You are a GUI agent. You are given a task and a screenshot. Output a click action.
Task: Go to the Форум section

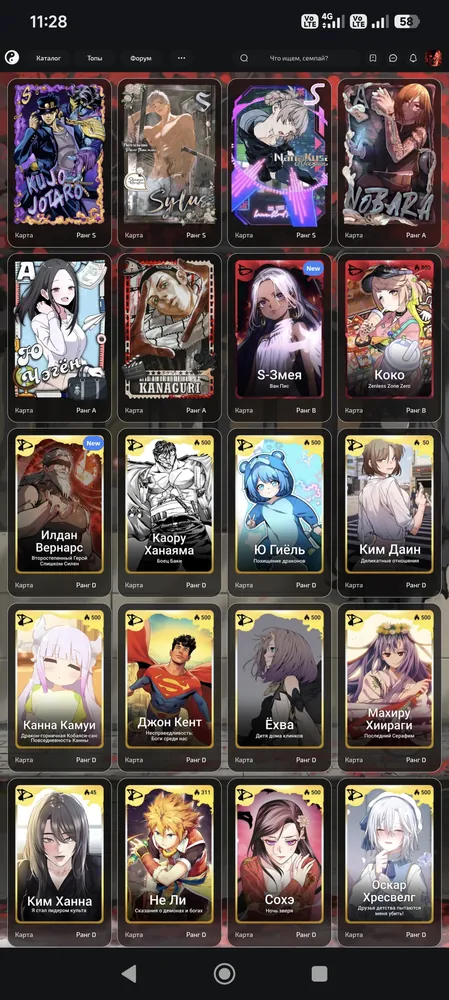(140, 58)
